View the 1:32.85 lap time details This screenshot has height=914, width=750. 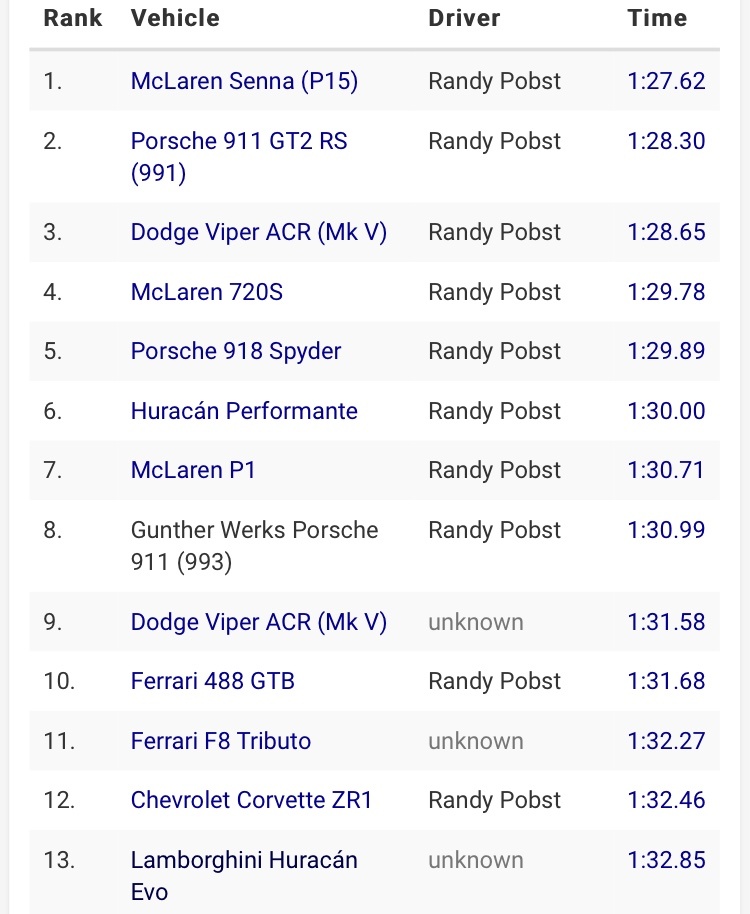[666, 860]
